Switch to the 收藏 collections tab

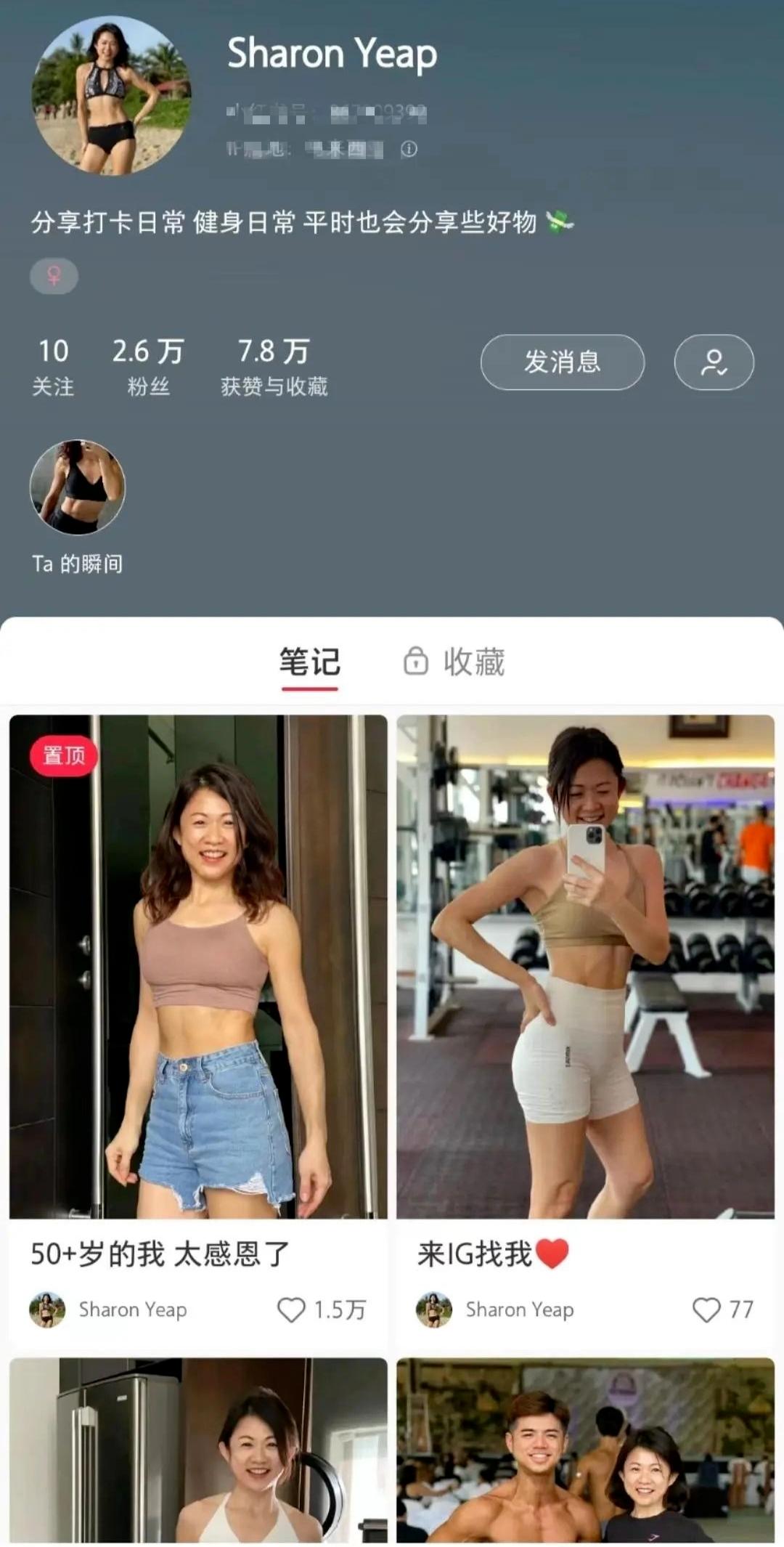pyautogui.click(x=455, y=662)
